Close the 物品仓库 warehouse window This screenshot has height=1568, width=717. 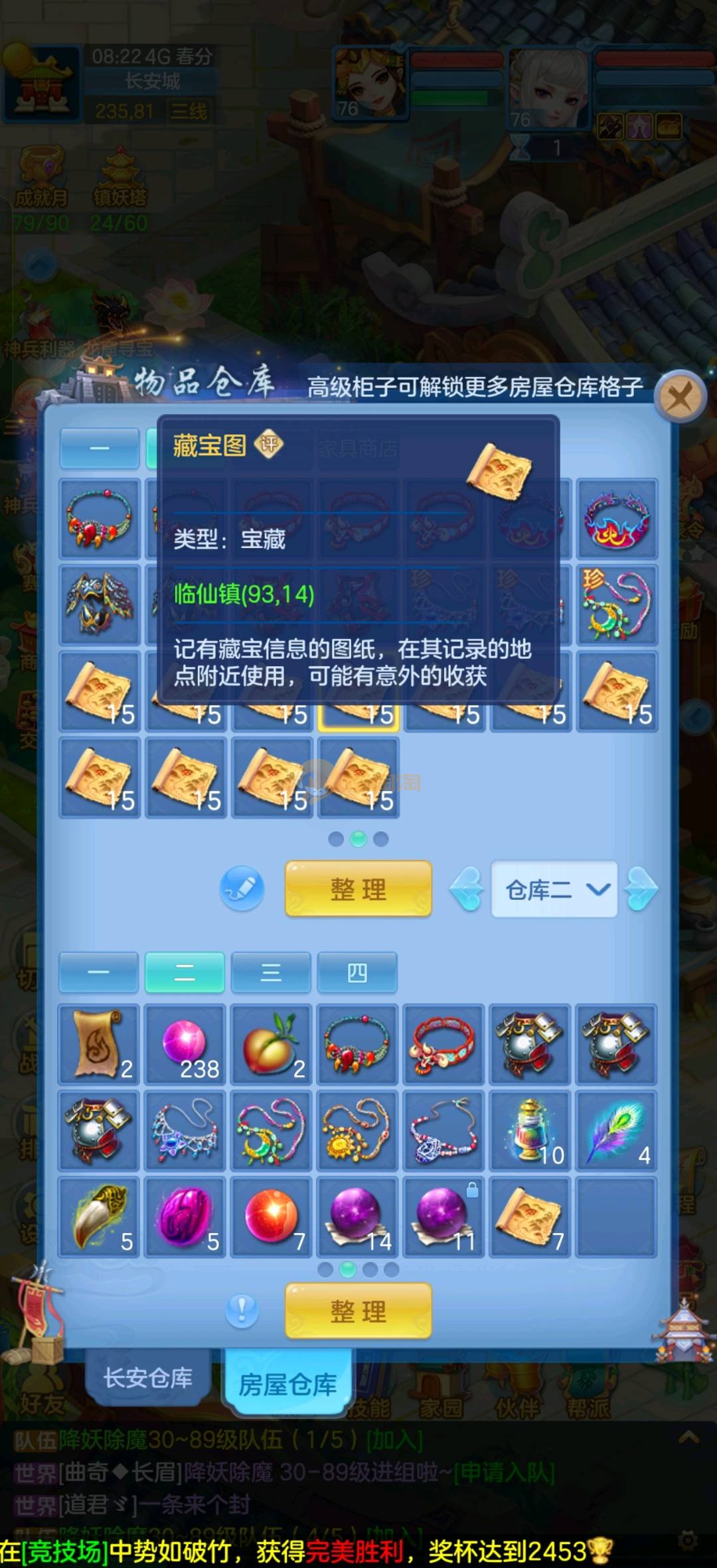679,398
